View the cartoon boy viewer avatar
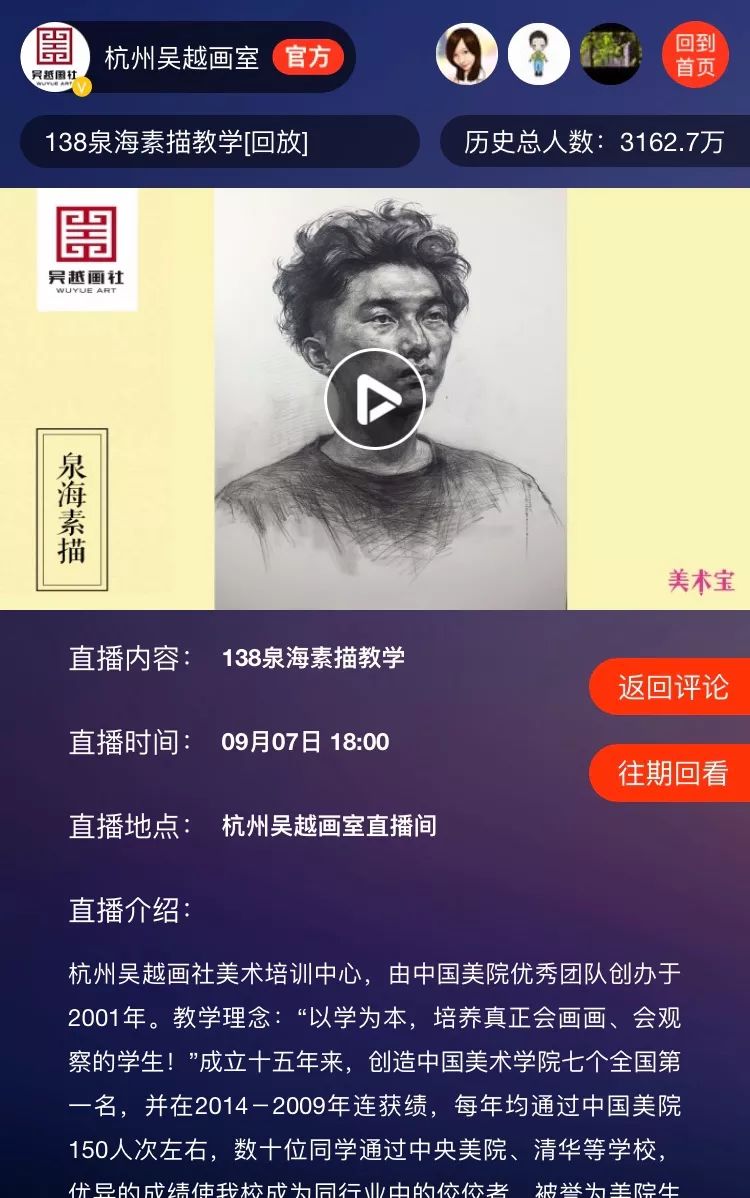This screenshot has width=750, height=1198. 539,54
